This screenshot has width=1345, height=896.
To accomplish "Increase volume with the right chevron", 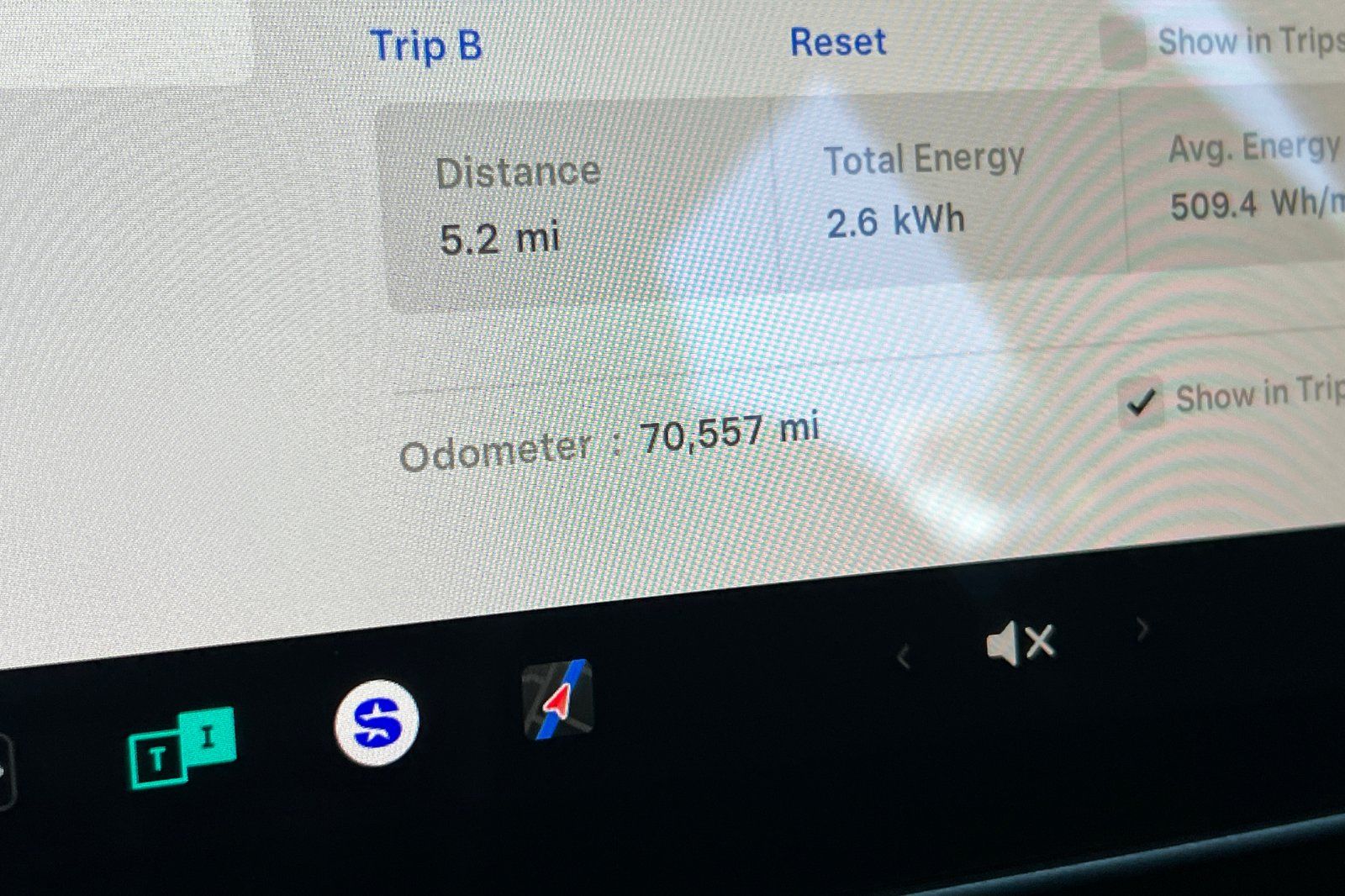I will [x=1142, y=628].
